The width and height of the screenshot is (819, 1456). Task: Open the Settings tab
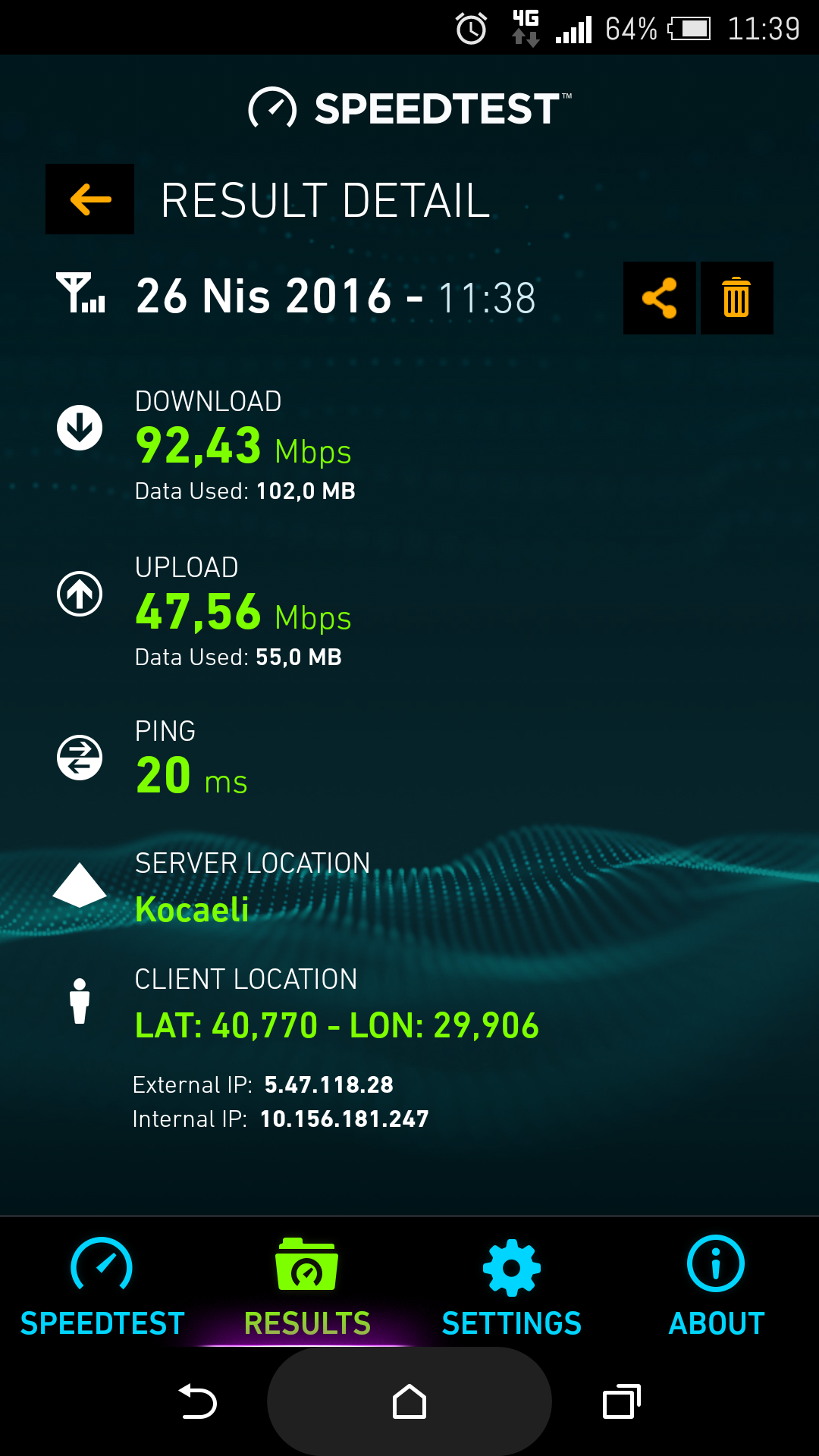[x=512, y=1286]
